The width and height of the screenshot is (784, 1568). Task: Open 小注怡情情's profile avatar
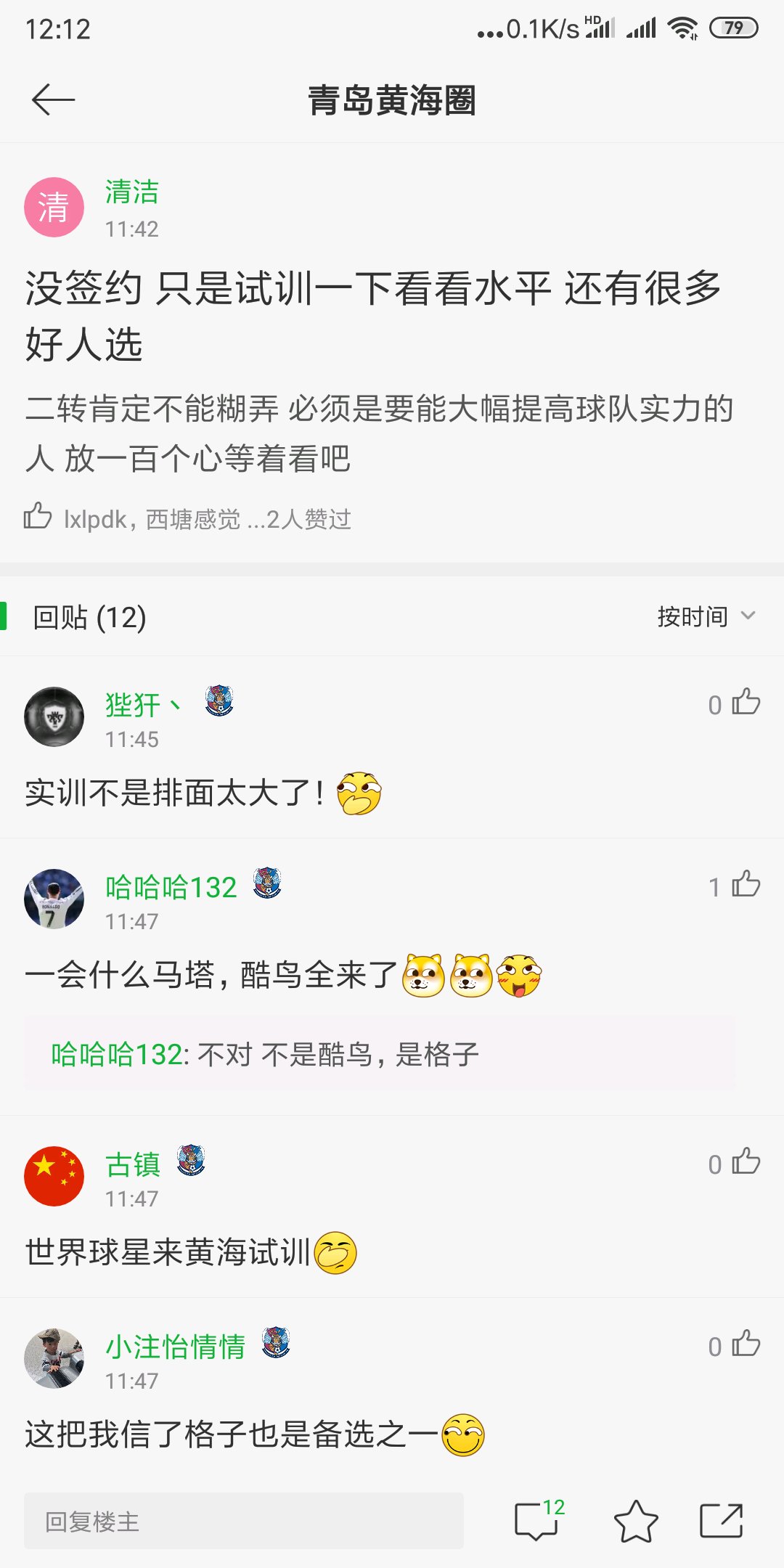54,1358
